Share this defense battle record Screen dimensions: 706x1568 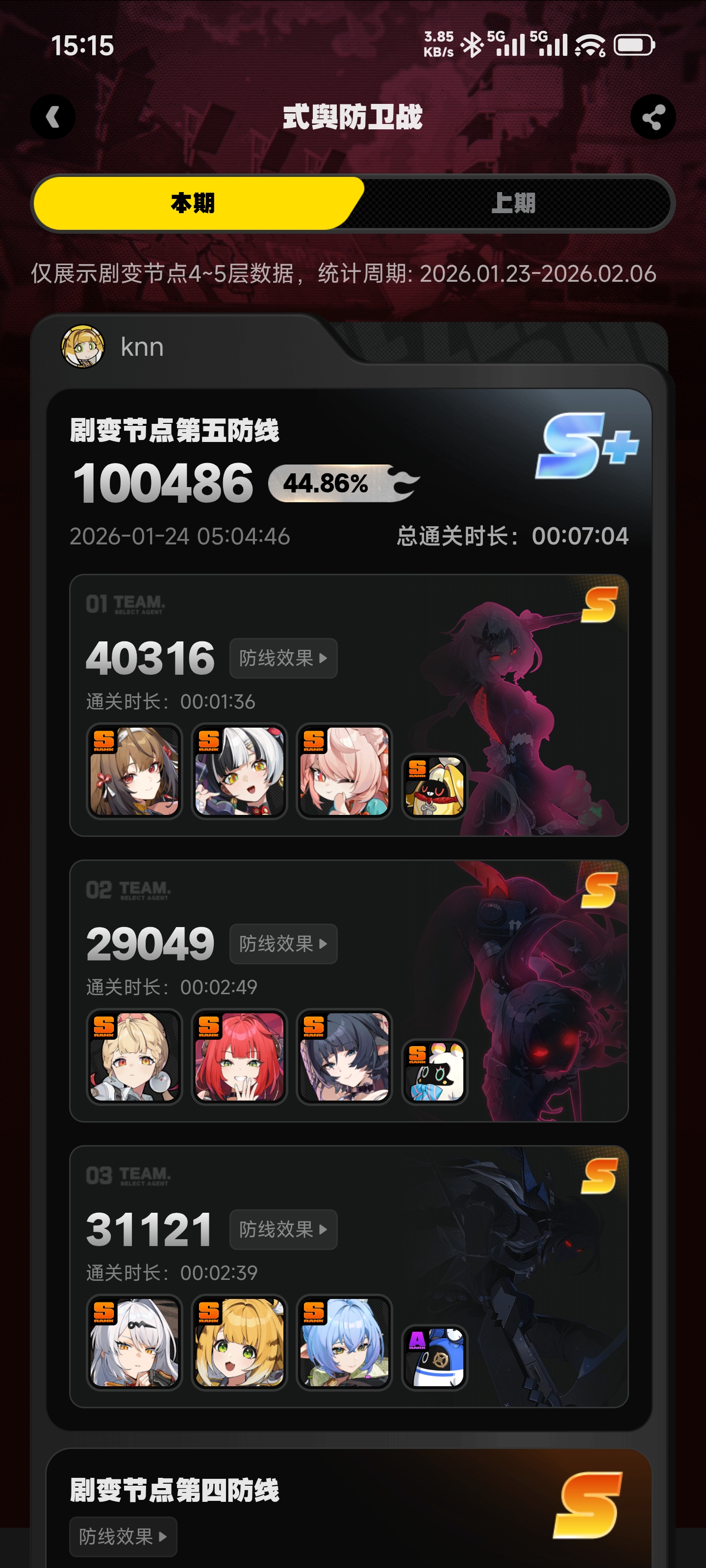click(653, 117)
